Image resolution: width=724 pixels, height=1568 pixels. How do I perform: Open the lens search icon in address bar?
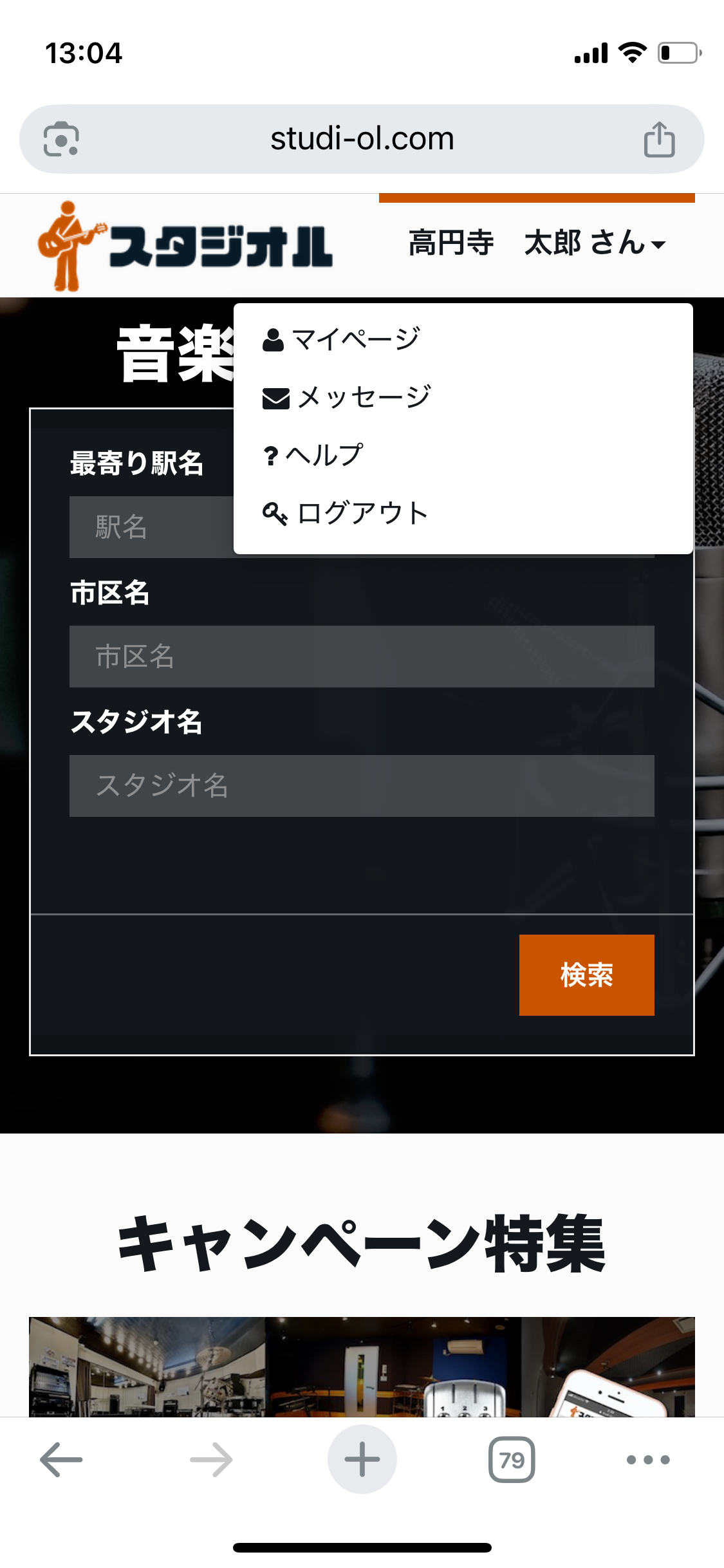(61, 139)
